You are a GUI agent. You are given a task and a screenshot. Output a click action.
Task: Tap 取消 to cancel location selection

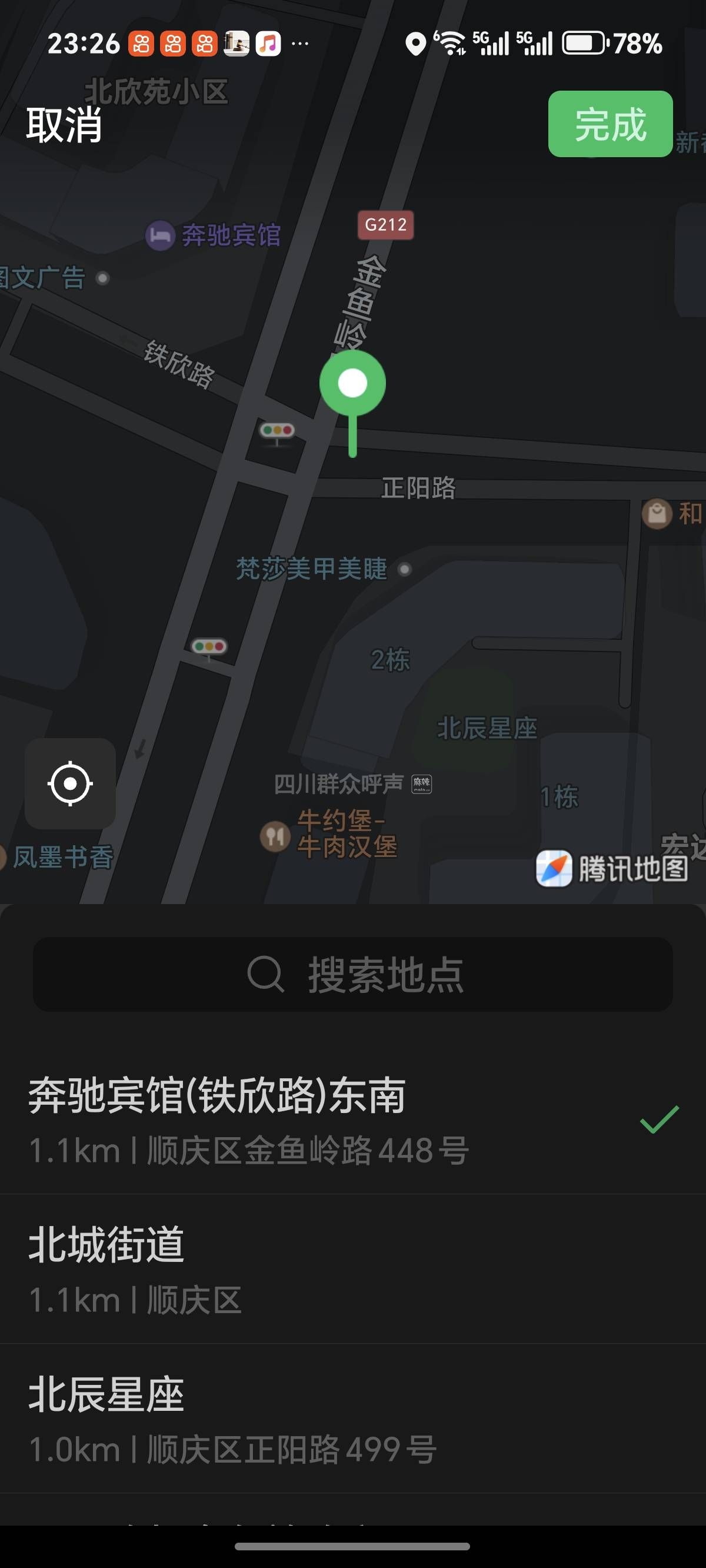64,125
